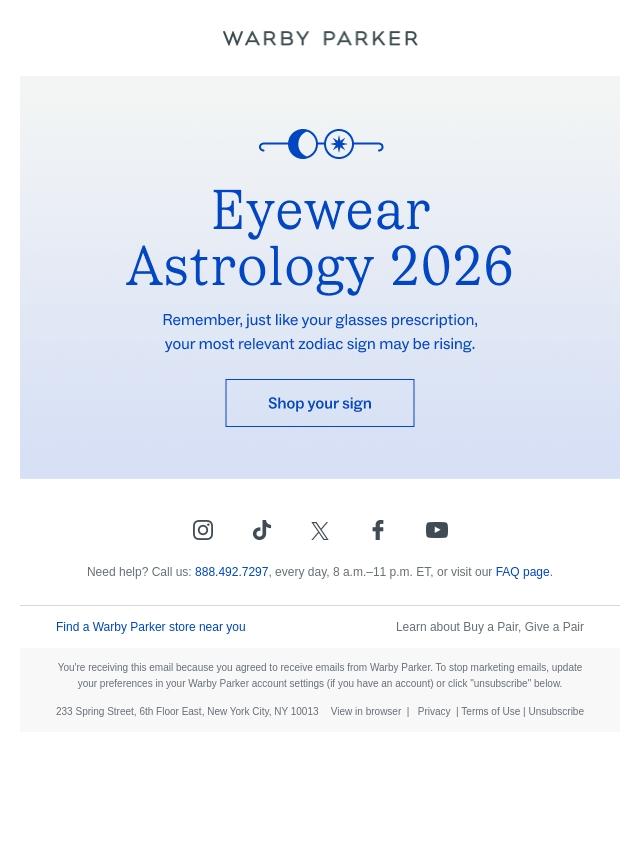Open the FAQ page link
This screenshot has width=640, height=854.
click(522, 572)
